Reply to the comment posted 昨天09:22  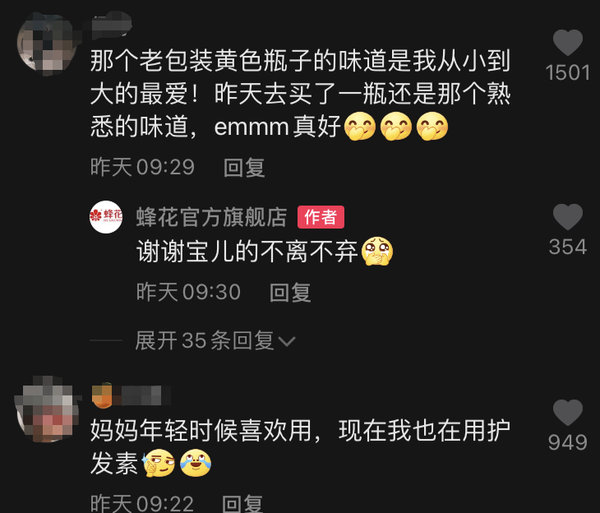tap(243, 502)
